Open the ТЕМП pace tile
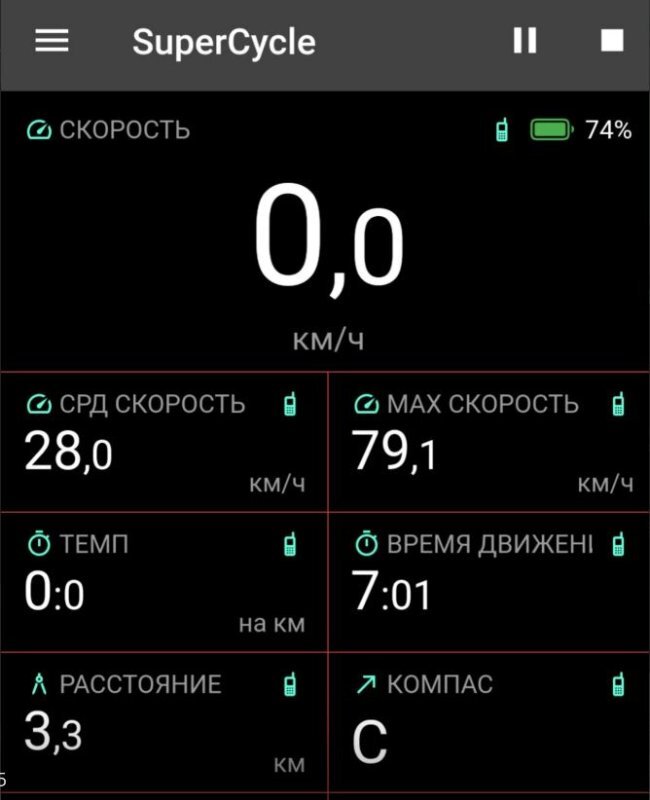This screenshot has width=650, height=800. coord(164,582)
